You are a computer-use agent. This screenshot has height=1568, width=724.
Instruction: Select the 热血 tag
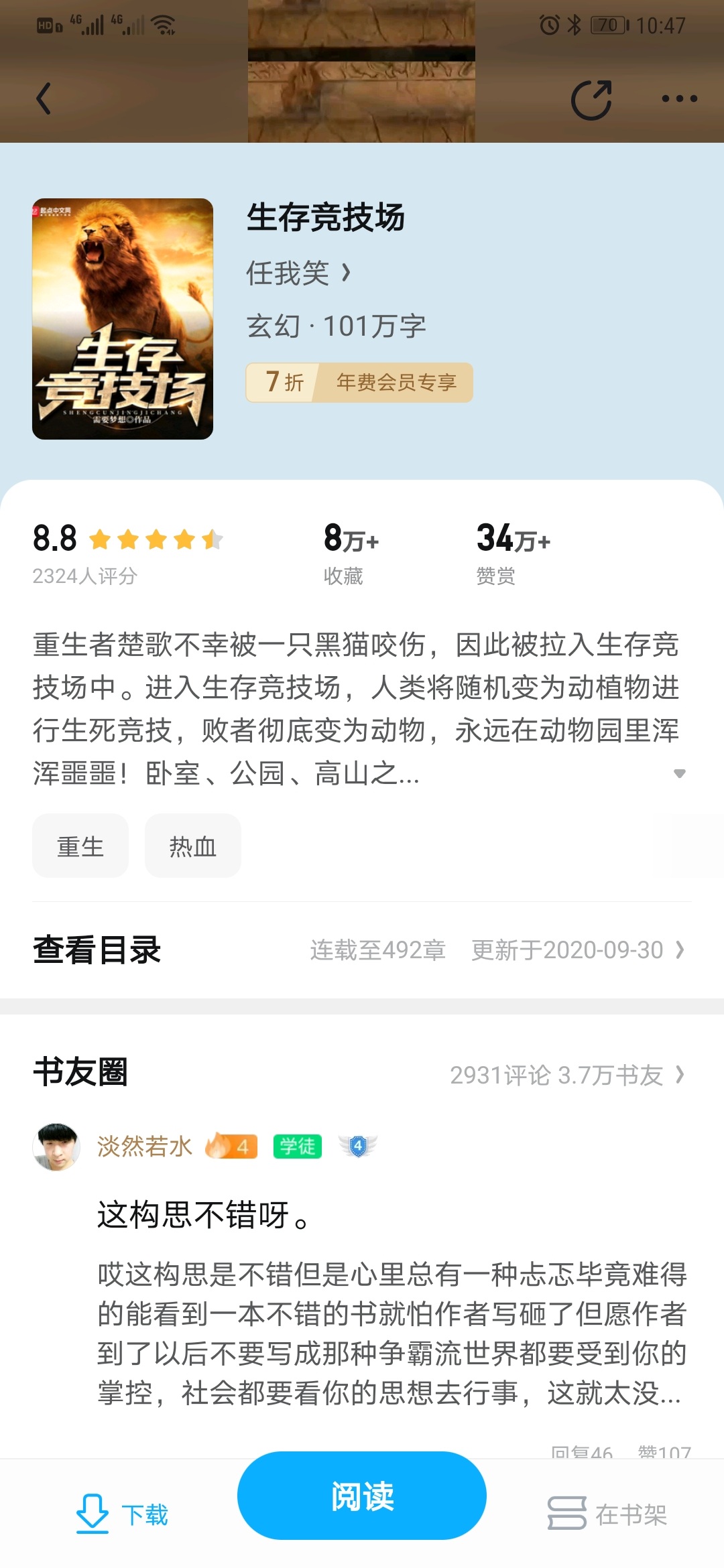[193, 846]
